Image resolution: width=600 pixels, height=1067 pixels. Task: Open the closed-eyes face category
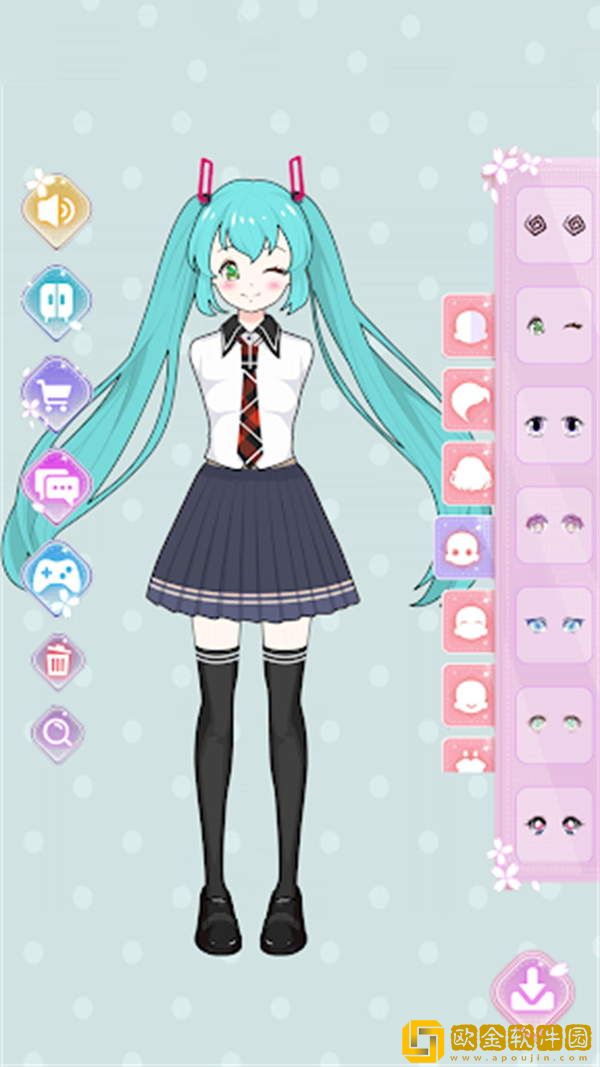pyautogui.click(x=468, y=622)
